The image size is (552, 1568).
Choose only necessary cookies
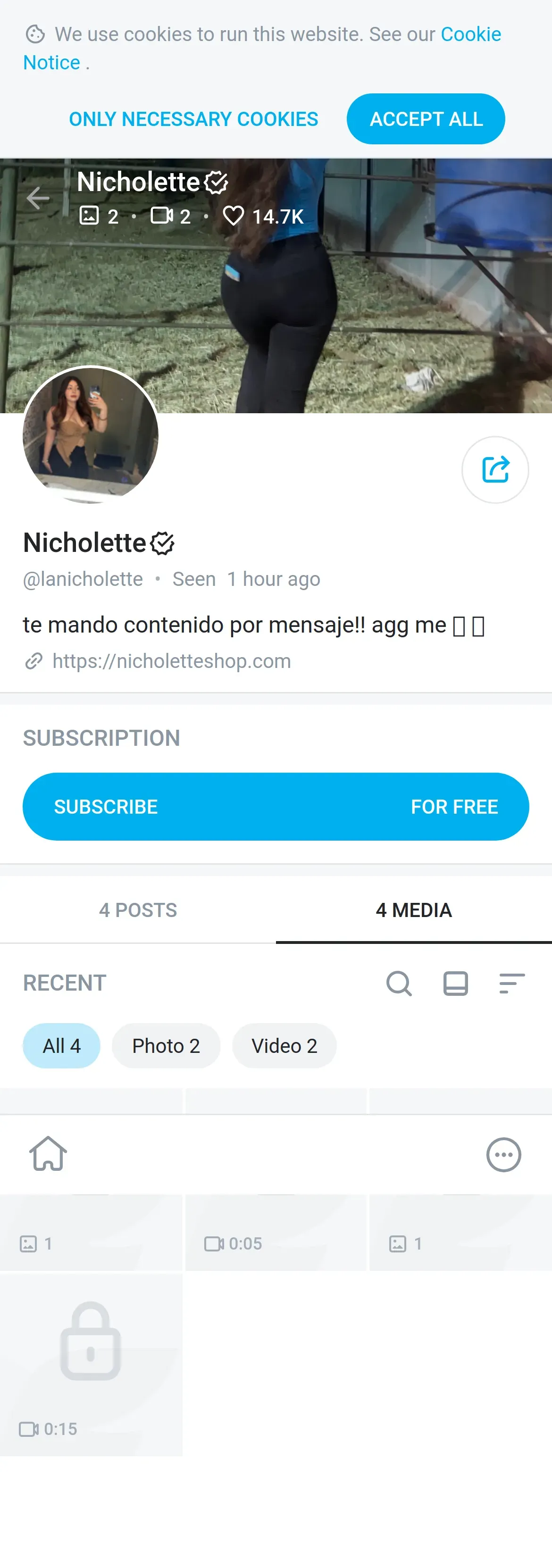tap(193, 119)
